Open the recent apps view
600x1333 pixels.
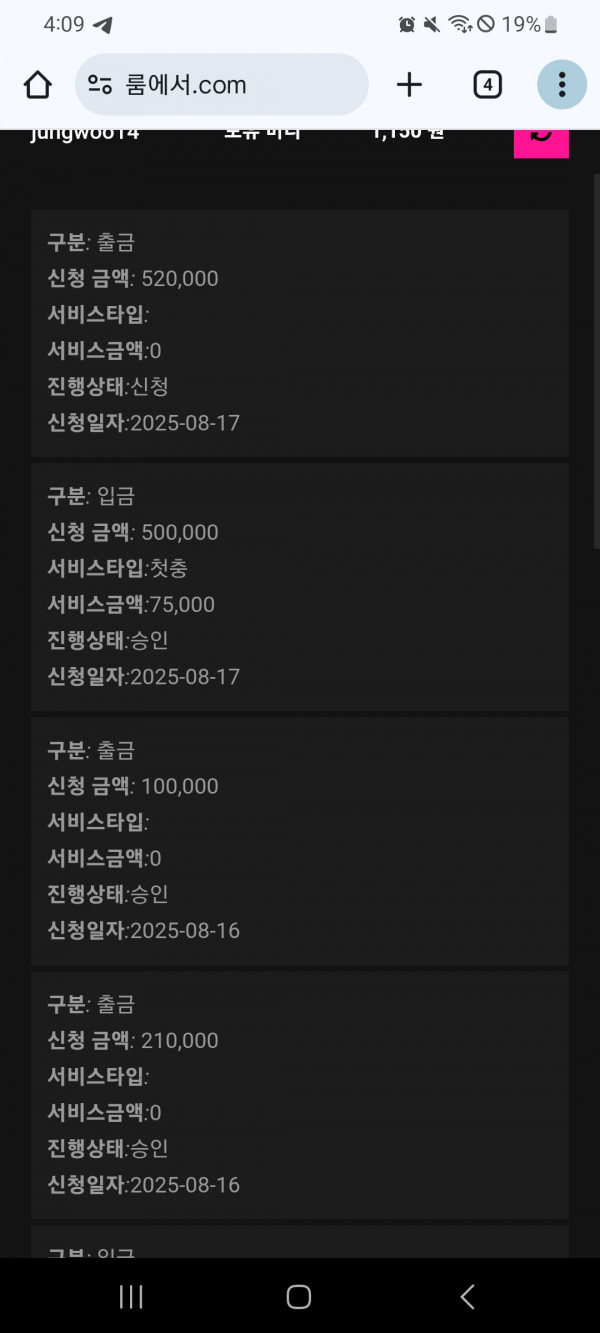coord(131,1297)
